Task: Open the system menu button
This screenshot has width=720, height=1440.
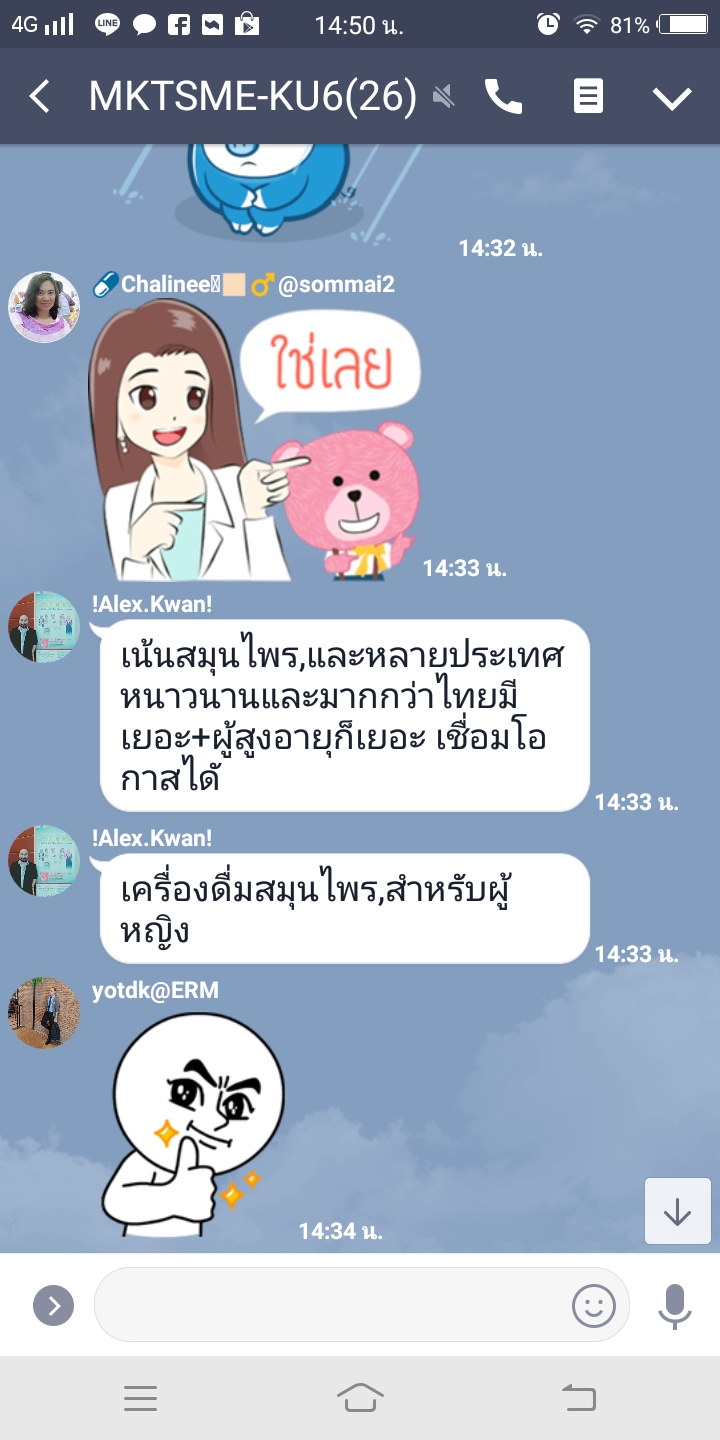Action: pos(140,1398)
